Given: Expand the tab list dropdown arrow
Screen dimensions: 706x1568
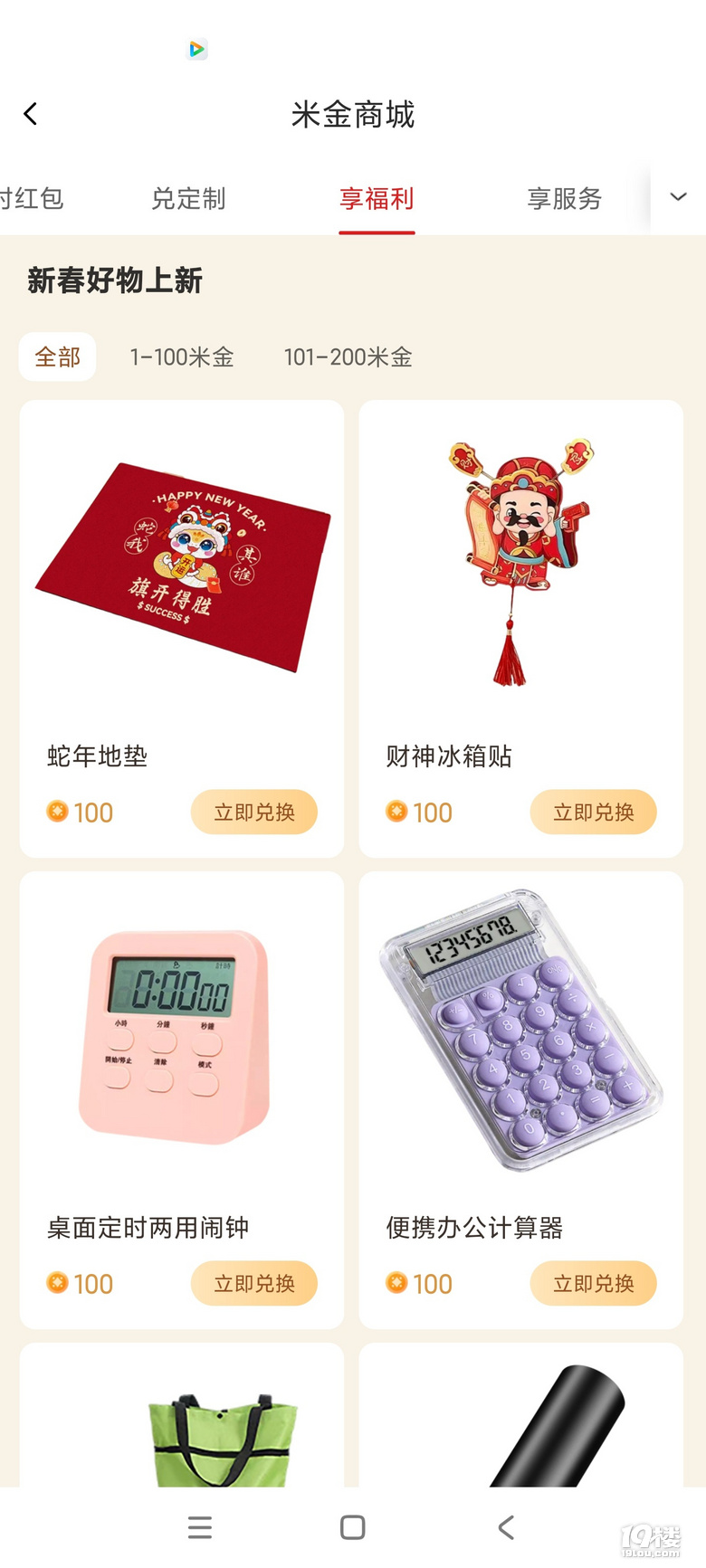Looking at the screenshot, I should tap(678, 197).
